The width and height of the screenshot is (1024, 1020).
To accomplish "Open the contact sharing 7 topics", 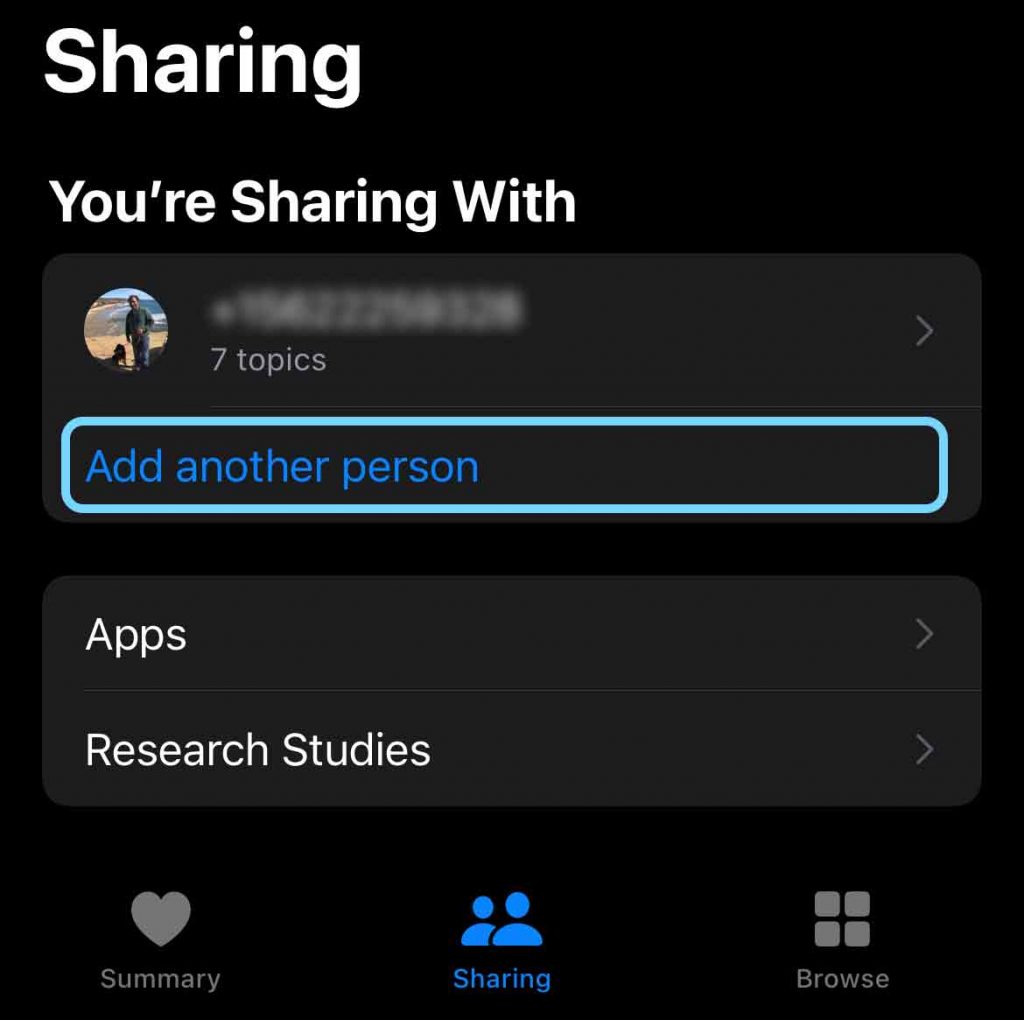I will [x=510, y=331].
